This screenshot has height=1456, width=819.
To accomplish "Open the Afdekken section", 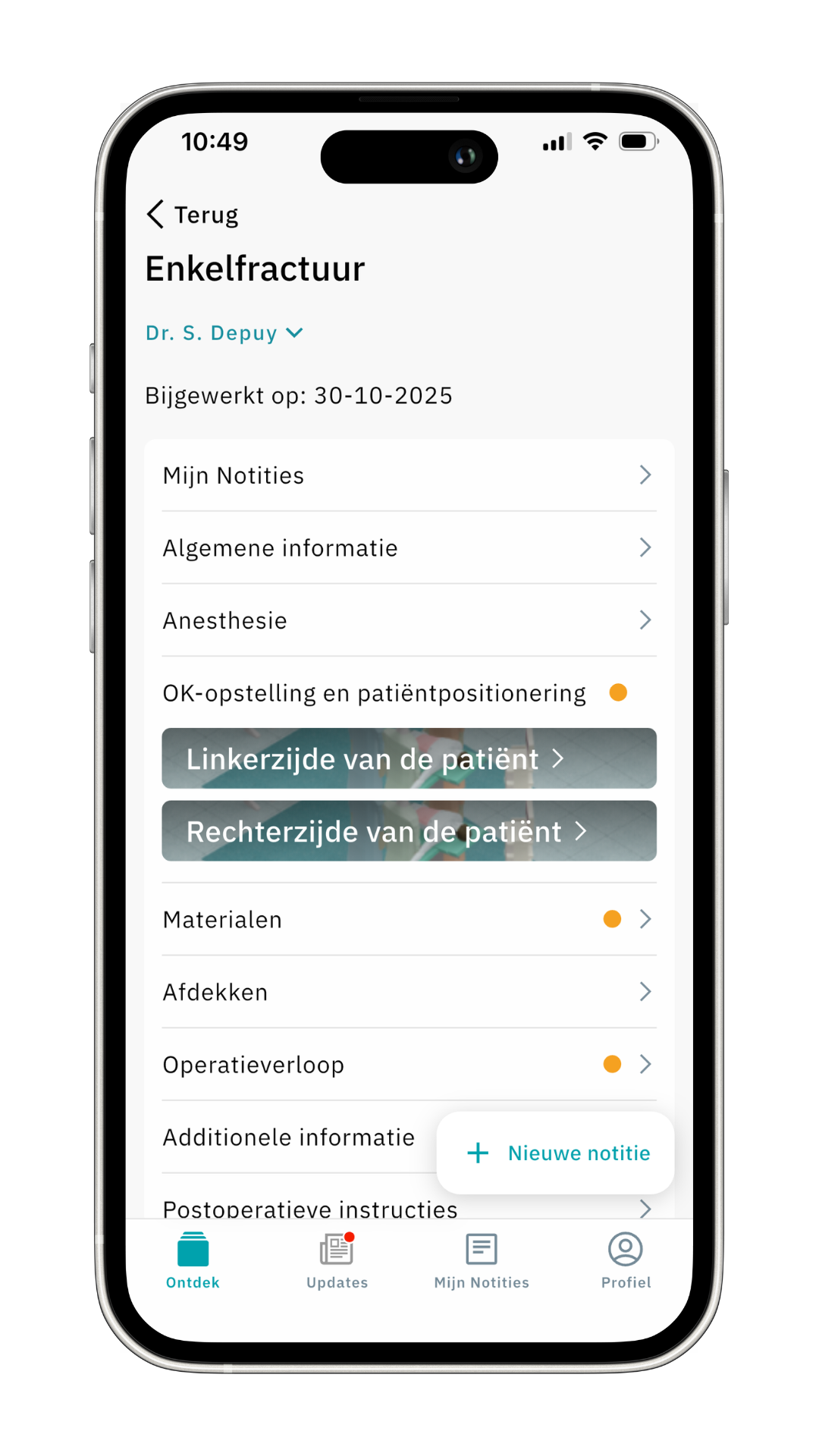I will [408, 992].
